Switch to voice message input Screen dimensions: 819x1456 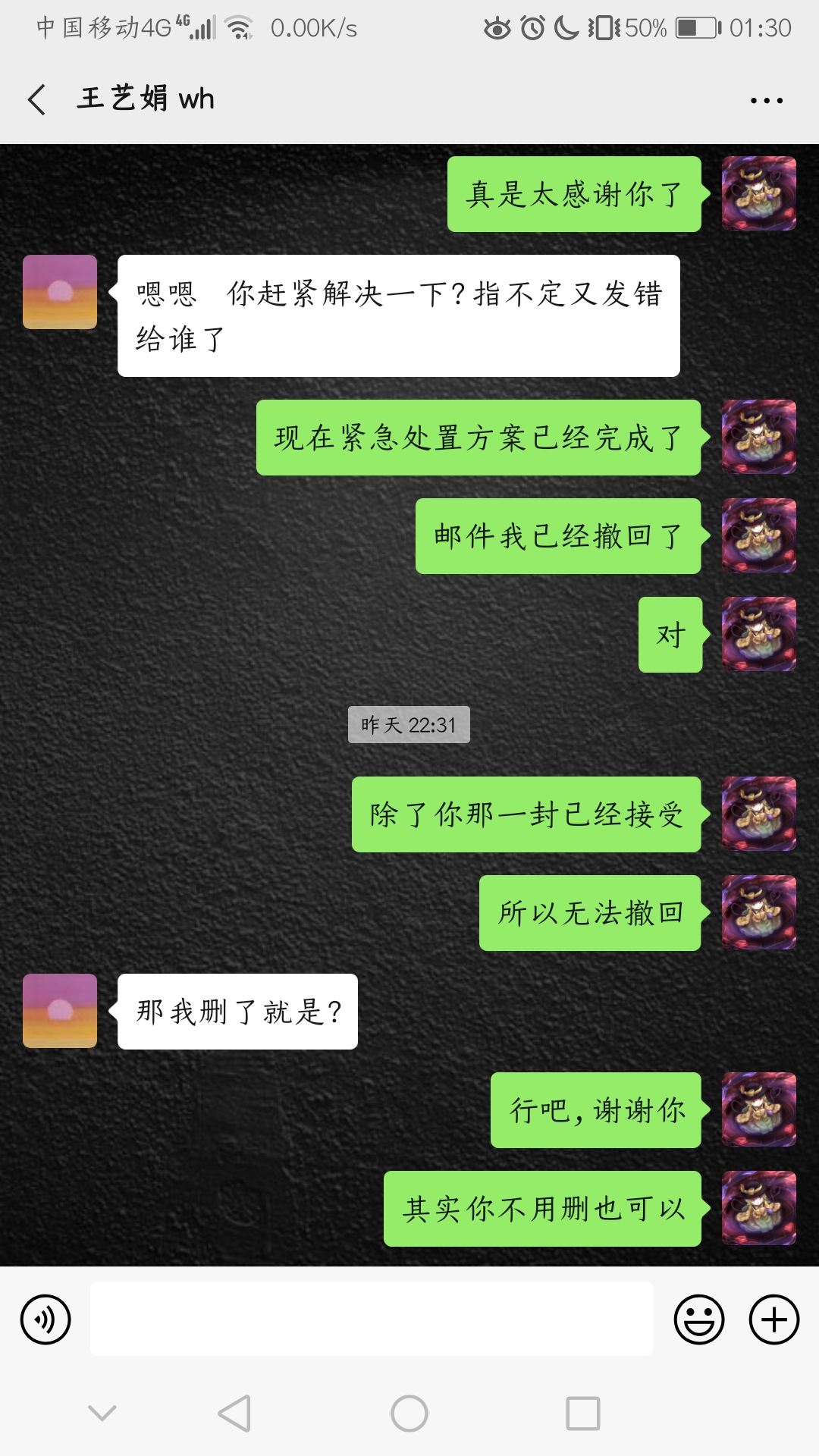coord(45,1319)
